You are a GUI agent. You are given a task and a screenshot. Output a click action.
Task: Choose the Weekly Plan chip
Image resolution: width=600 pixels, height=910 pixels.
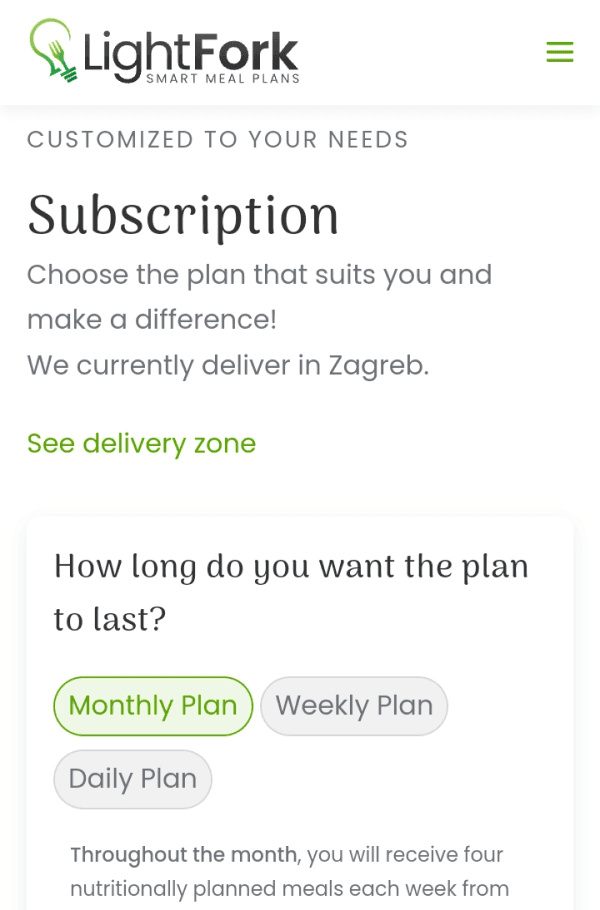coord(354,706)
